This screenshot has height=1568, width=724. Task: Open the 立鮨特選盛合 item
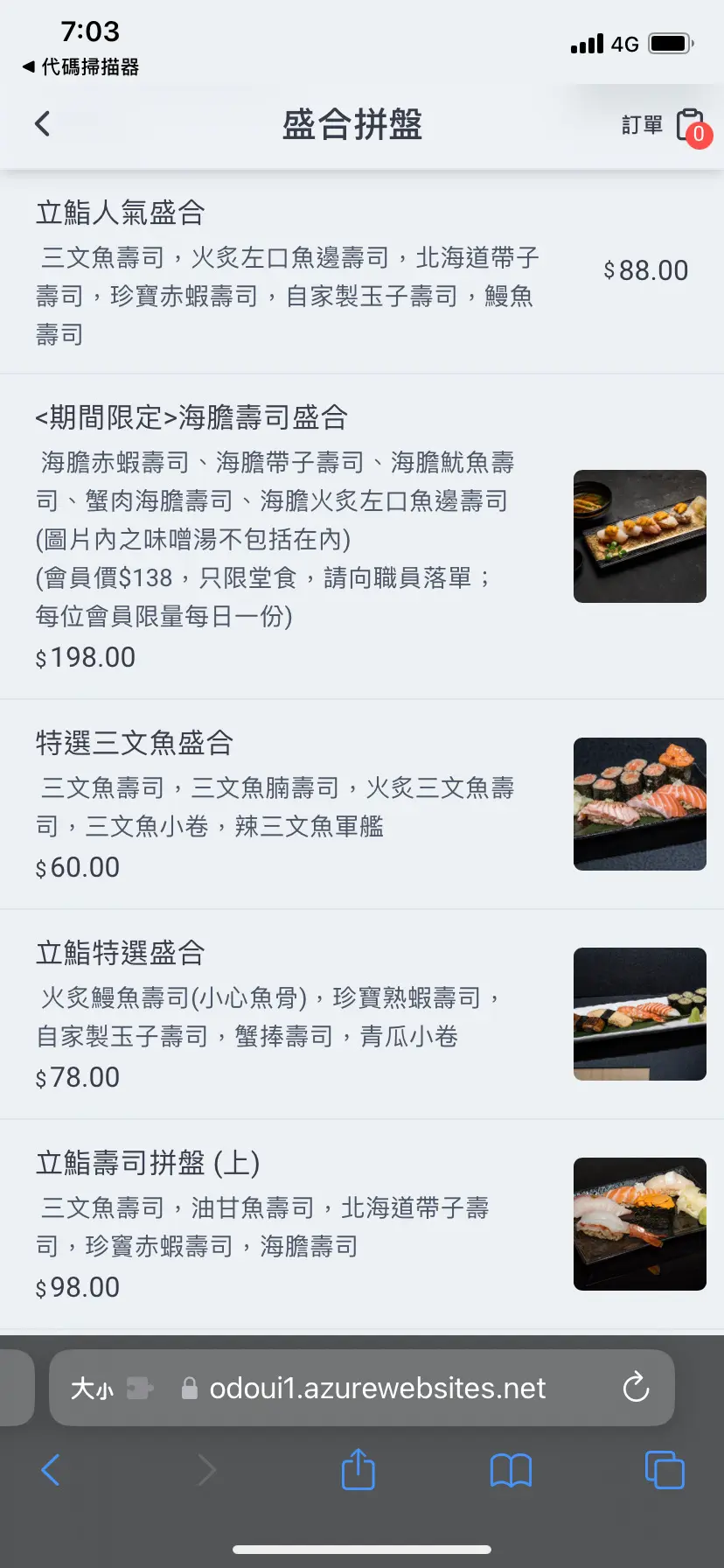[362, 1014]
